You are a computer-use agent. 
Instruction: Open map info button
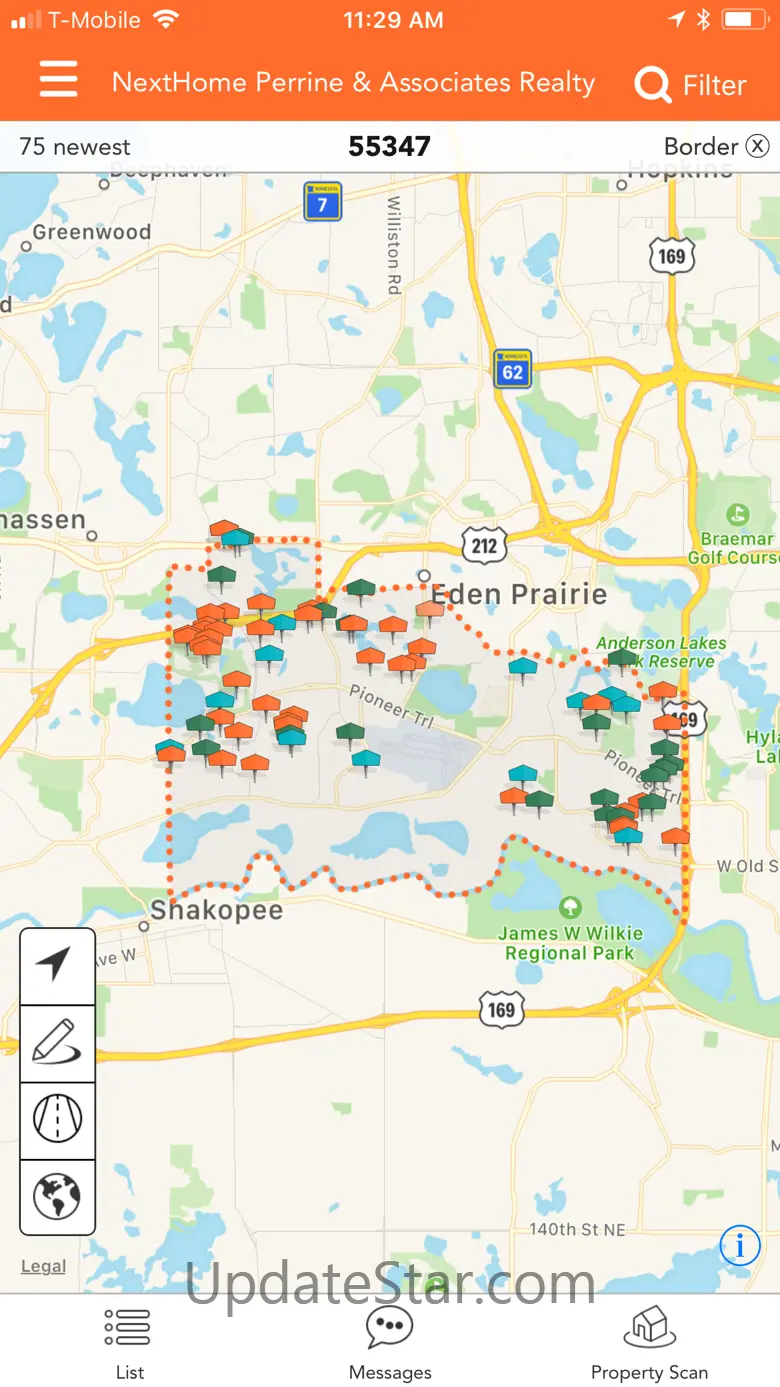click(740, 1246)
